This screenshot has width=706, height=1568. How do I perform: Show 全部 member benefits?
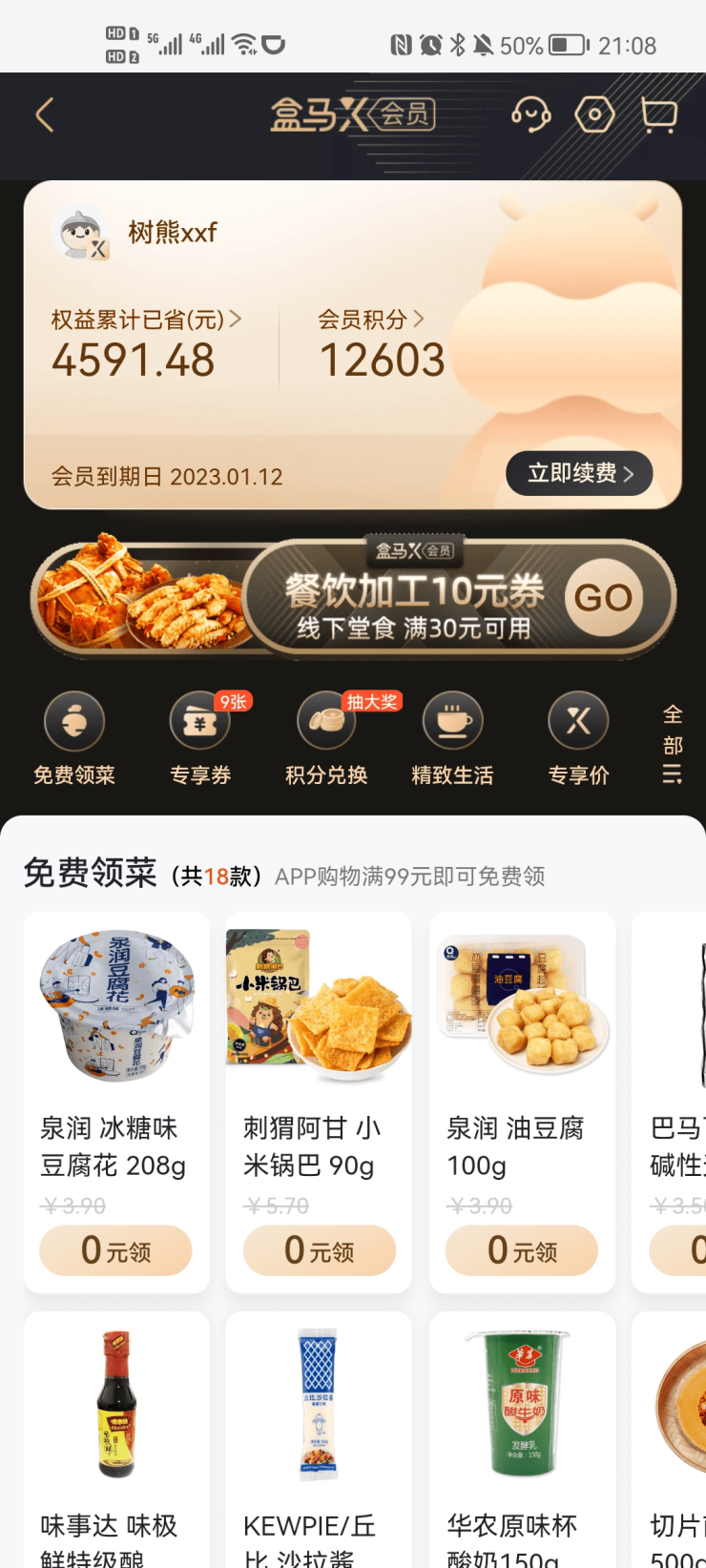(673, 744)
